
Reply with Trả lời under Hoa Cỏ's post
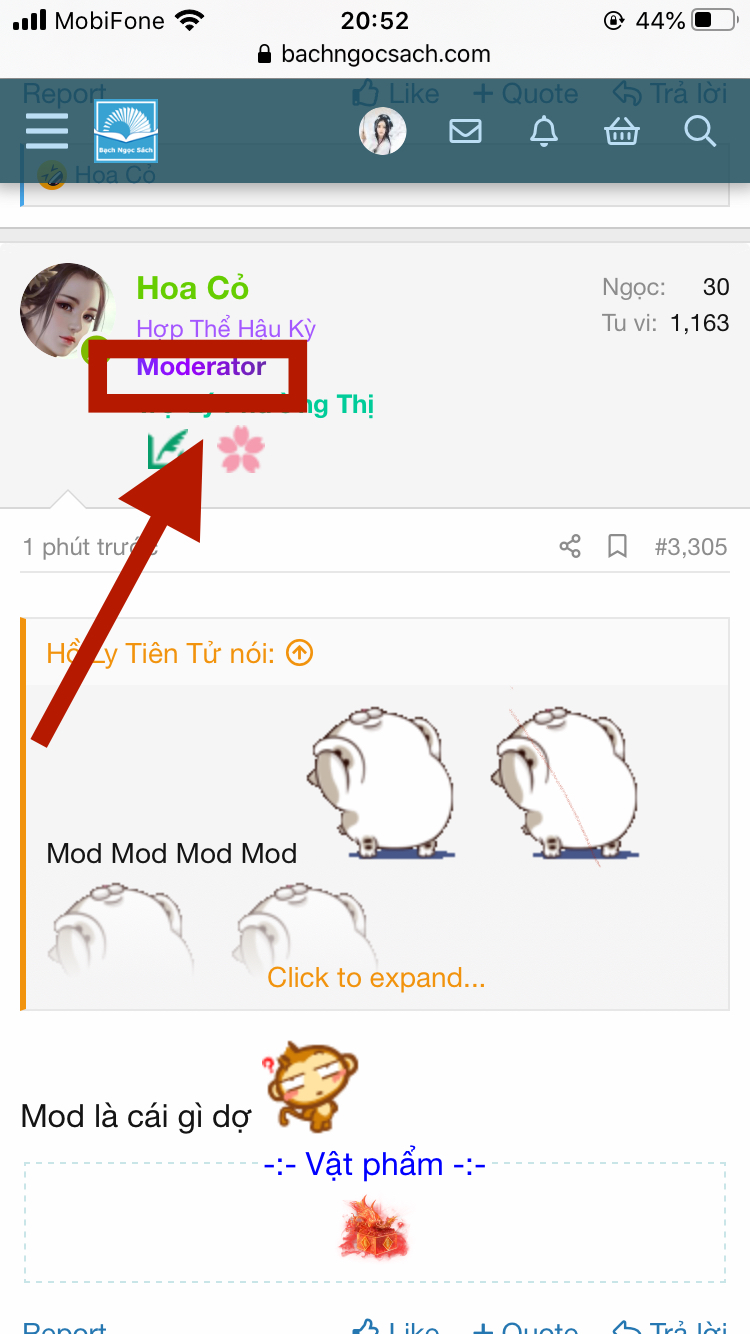point(668,1326)
